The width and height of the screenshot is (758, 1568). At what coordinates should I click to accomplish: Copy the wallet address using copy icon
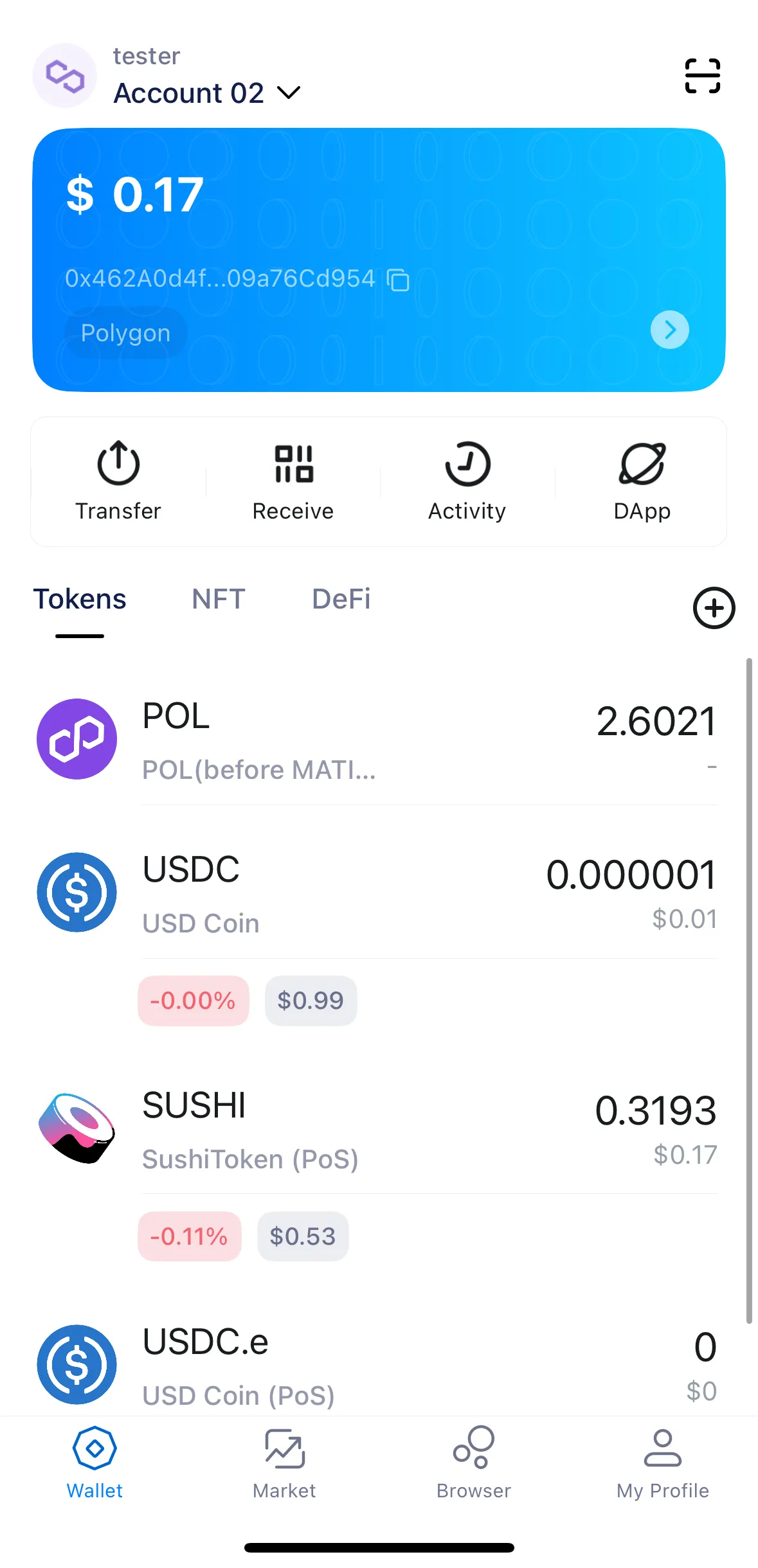point(398,281)
